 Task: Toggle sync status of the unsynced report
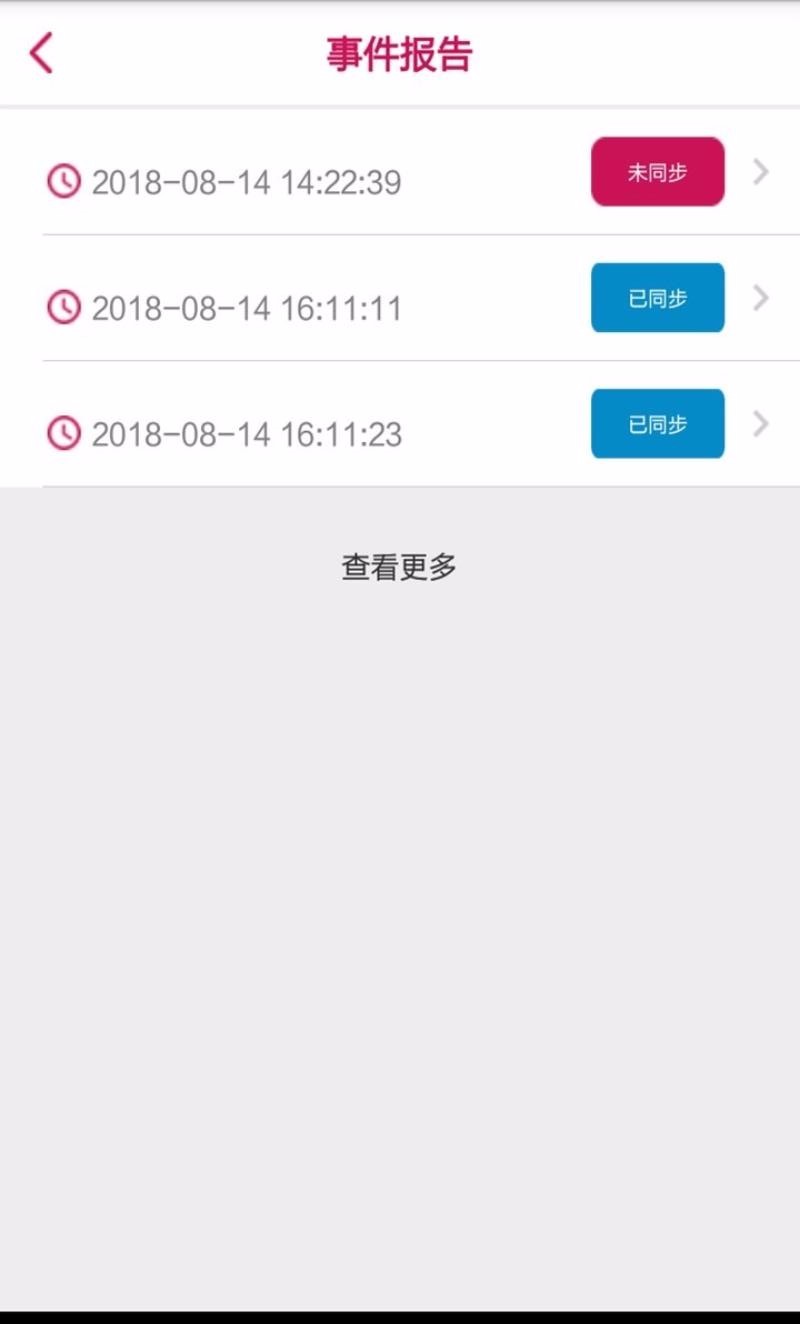(657, 171)
